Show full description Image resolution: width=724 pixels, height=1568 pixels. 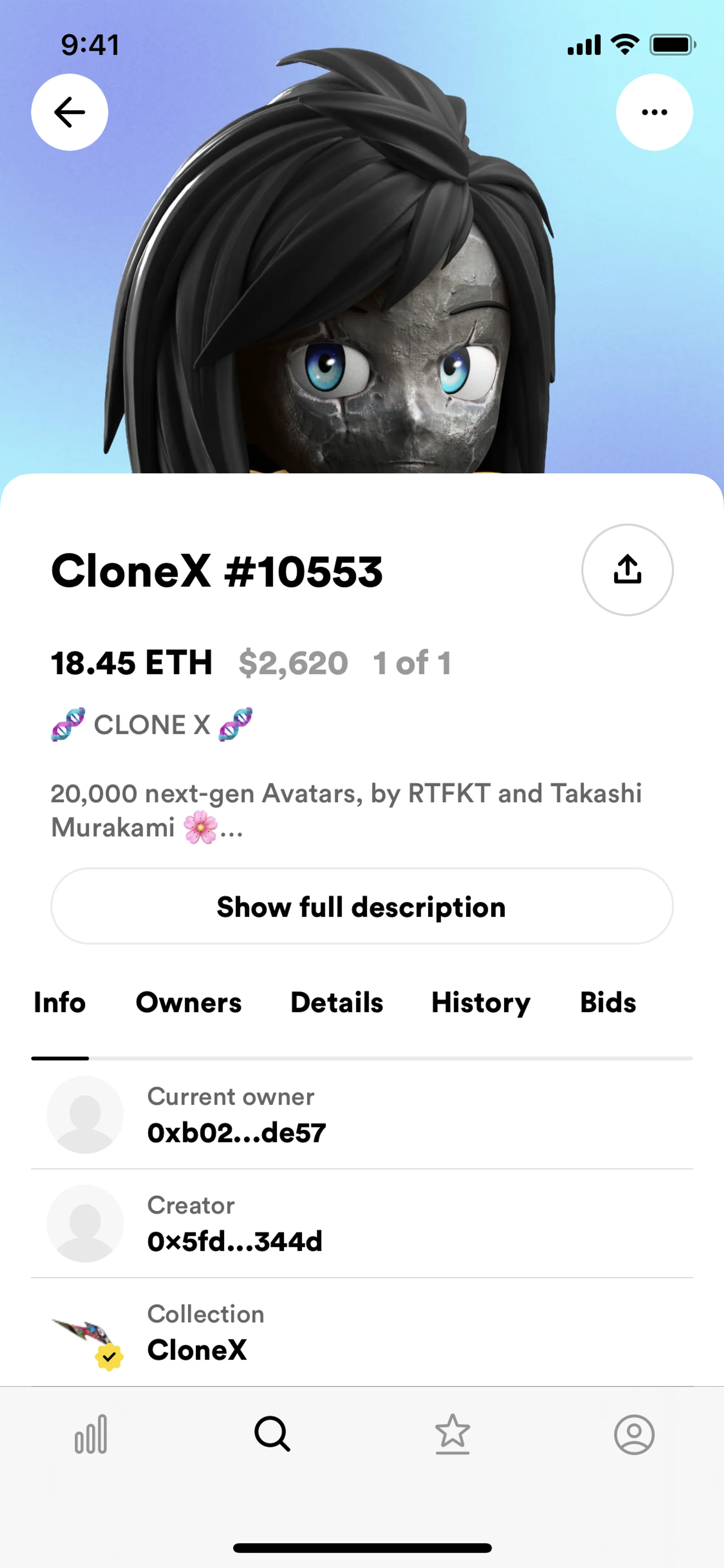click(361, 906)
